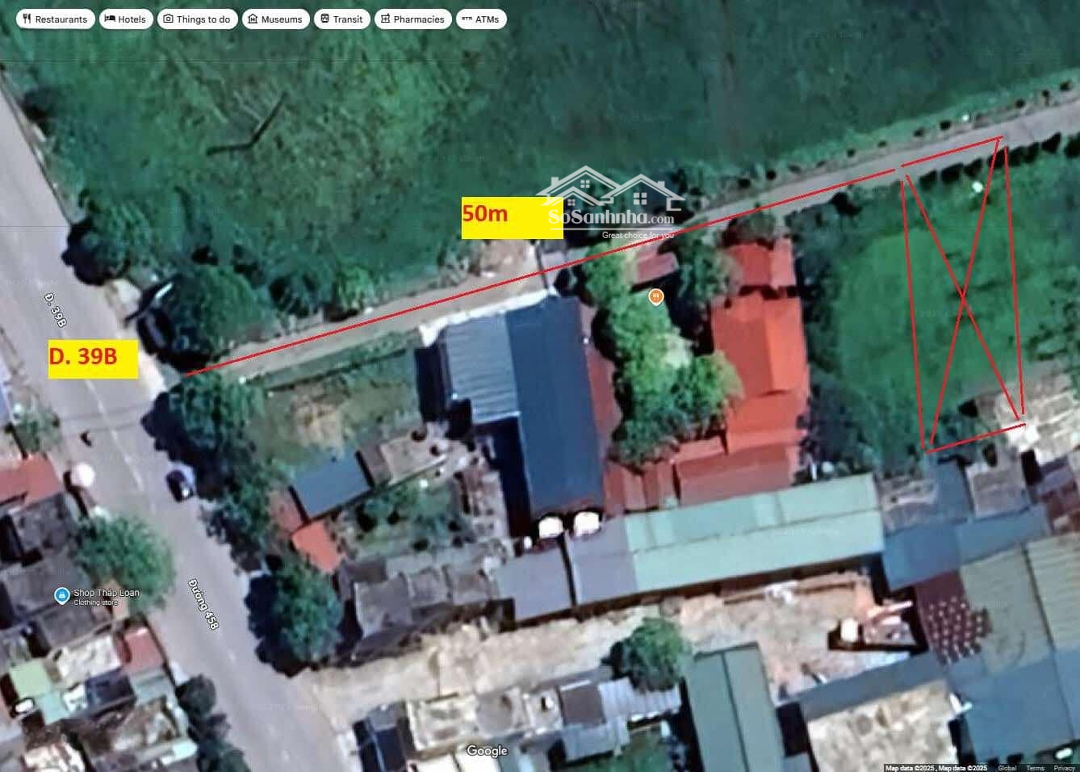Open the Shop Thap Loan place marker
This screenshot has width=1080, height=772.
(62, 596)
